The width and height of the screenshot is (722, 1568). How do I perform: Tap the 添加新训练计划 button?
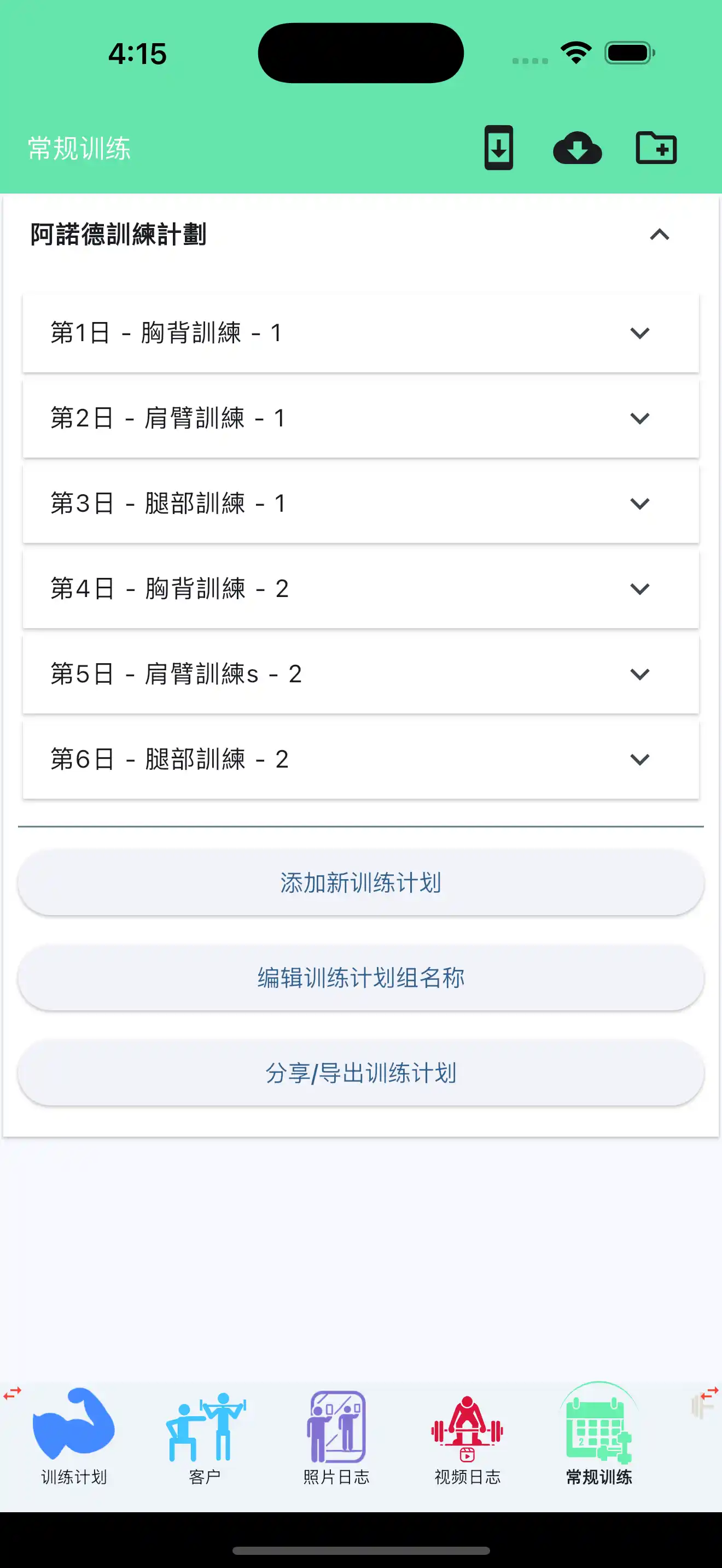coord(361,882)
